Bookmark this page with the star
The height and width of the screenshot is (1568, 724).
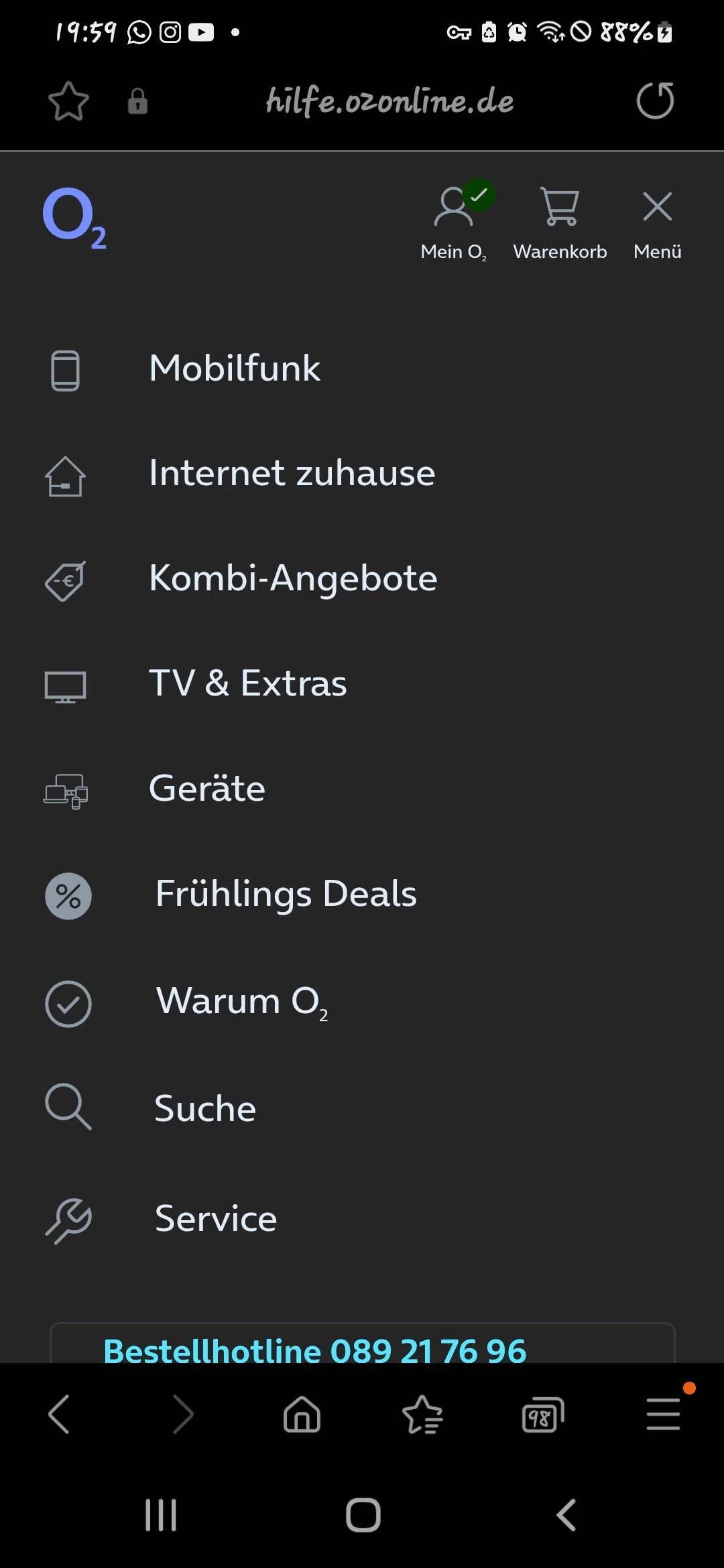(68, 102)
